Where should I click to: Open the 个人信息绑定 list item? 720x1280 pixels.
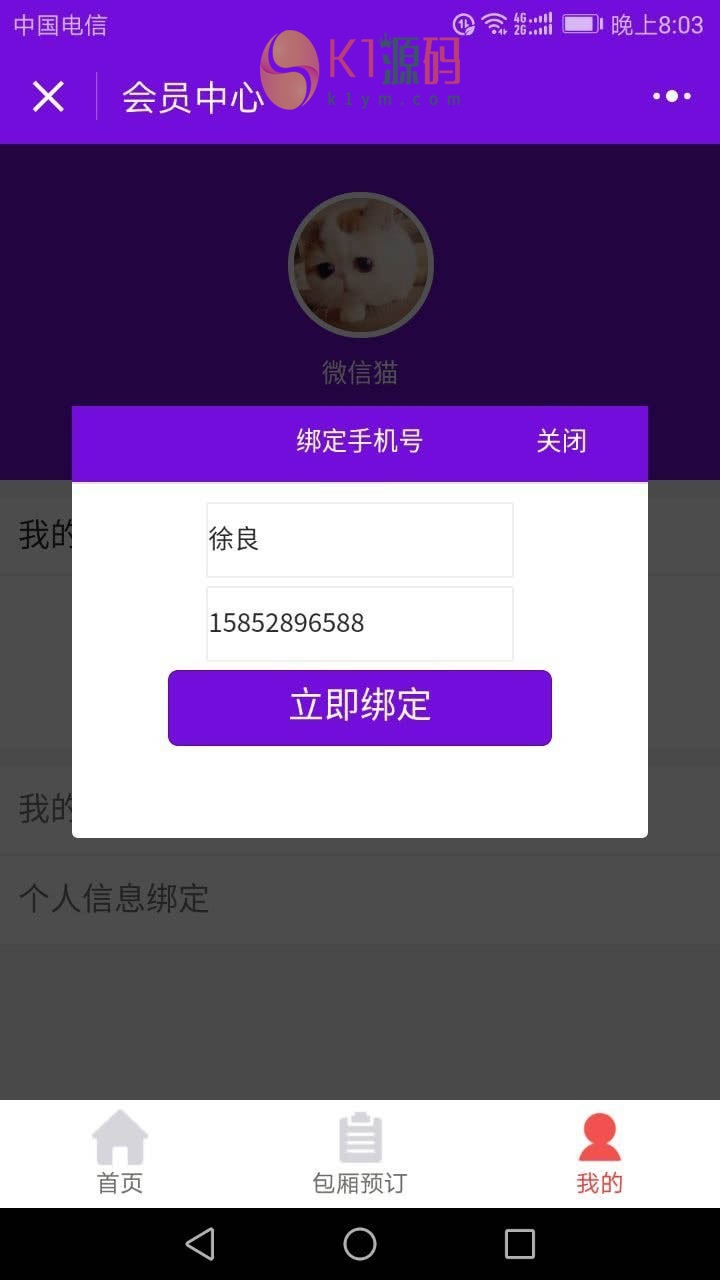[113, 898]
